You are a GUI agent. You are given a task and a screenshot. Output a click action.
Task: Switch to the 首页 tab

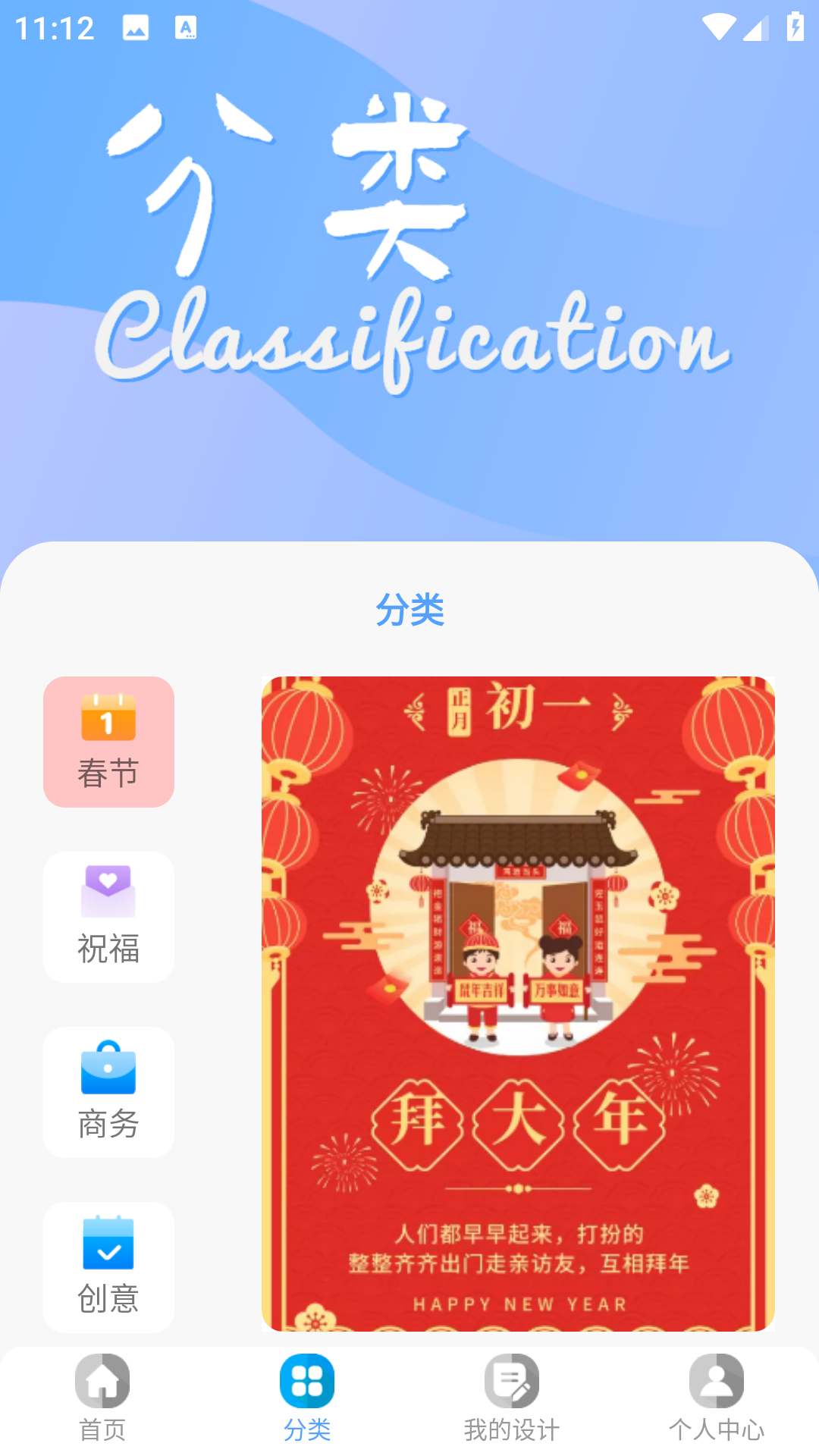point(102,1398)
